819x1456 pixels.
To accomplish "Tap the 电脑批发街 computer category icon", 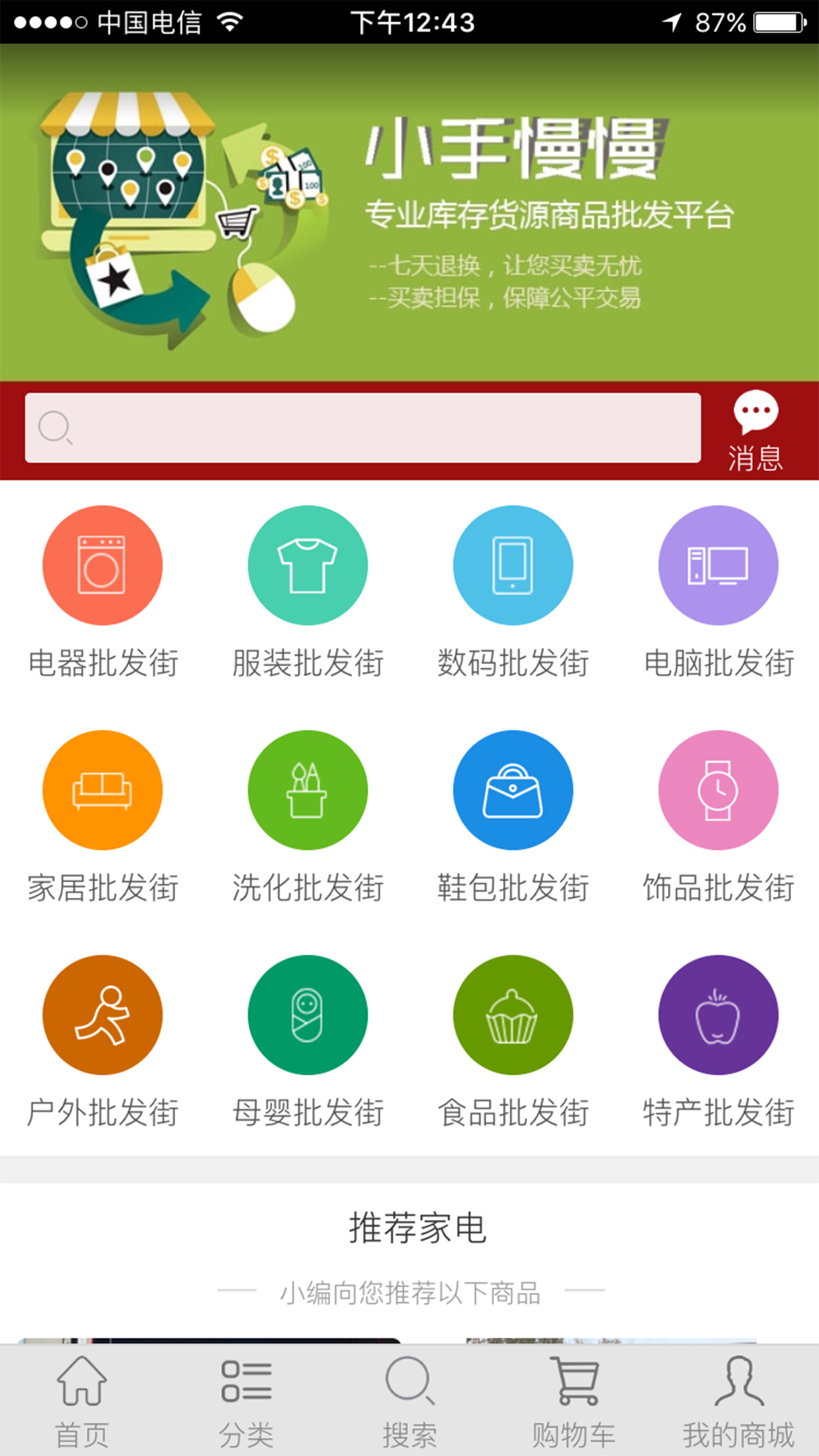I will coord(719,564).
